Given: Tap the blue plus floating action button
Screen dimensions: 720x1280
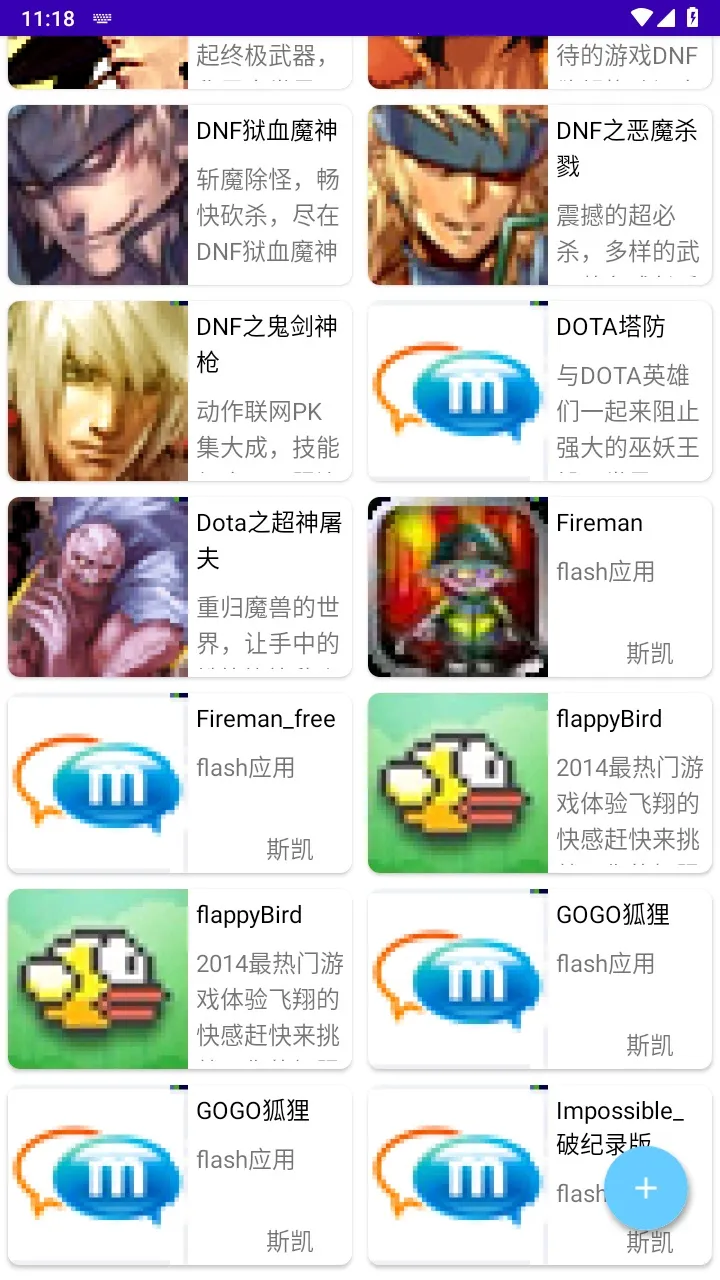Looking at the screenshot, I should pos(645,1189).
